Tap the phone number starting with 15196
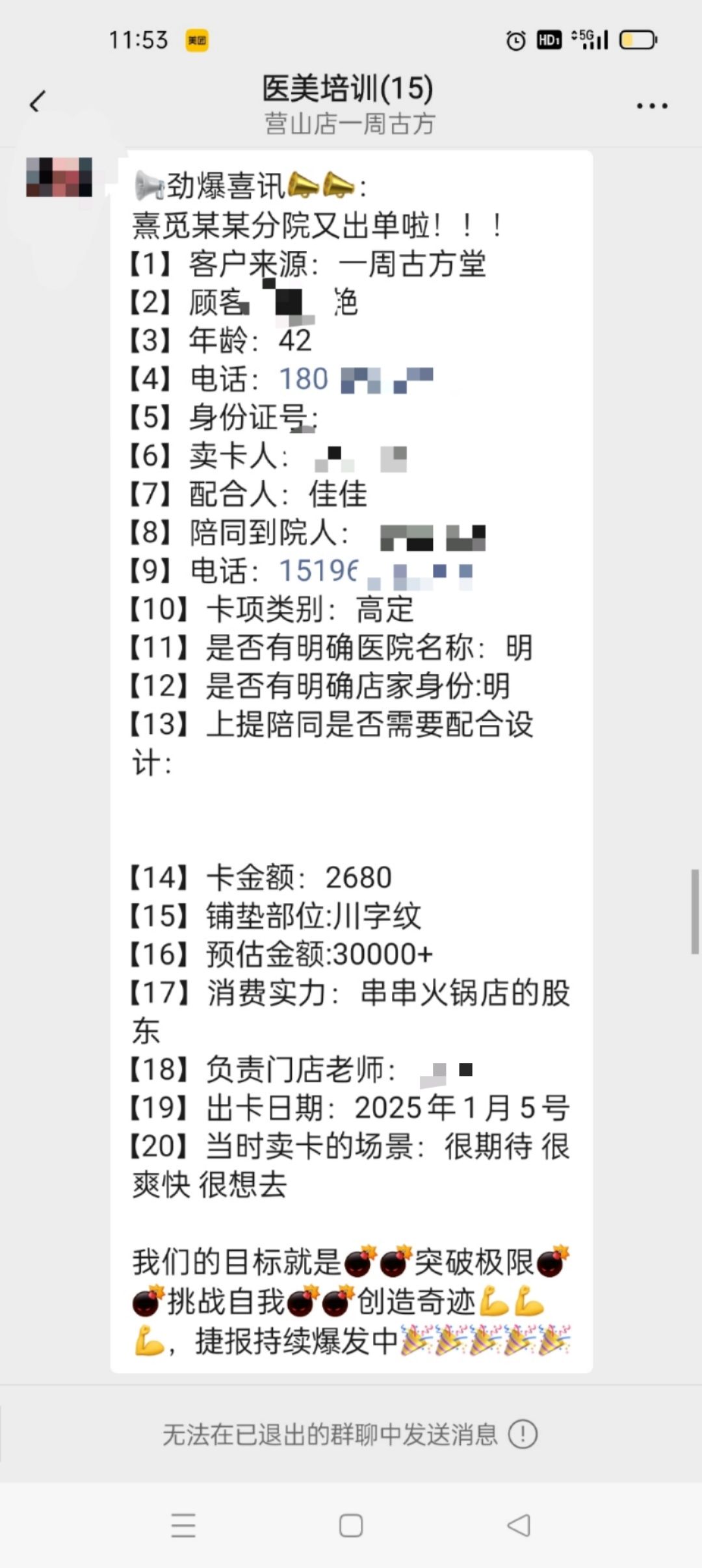 click(x=318, y=571)
